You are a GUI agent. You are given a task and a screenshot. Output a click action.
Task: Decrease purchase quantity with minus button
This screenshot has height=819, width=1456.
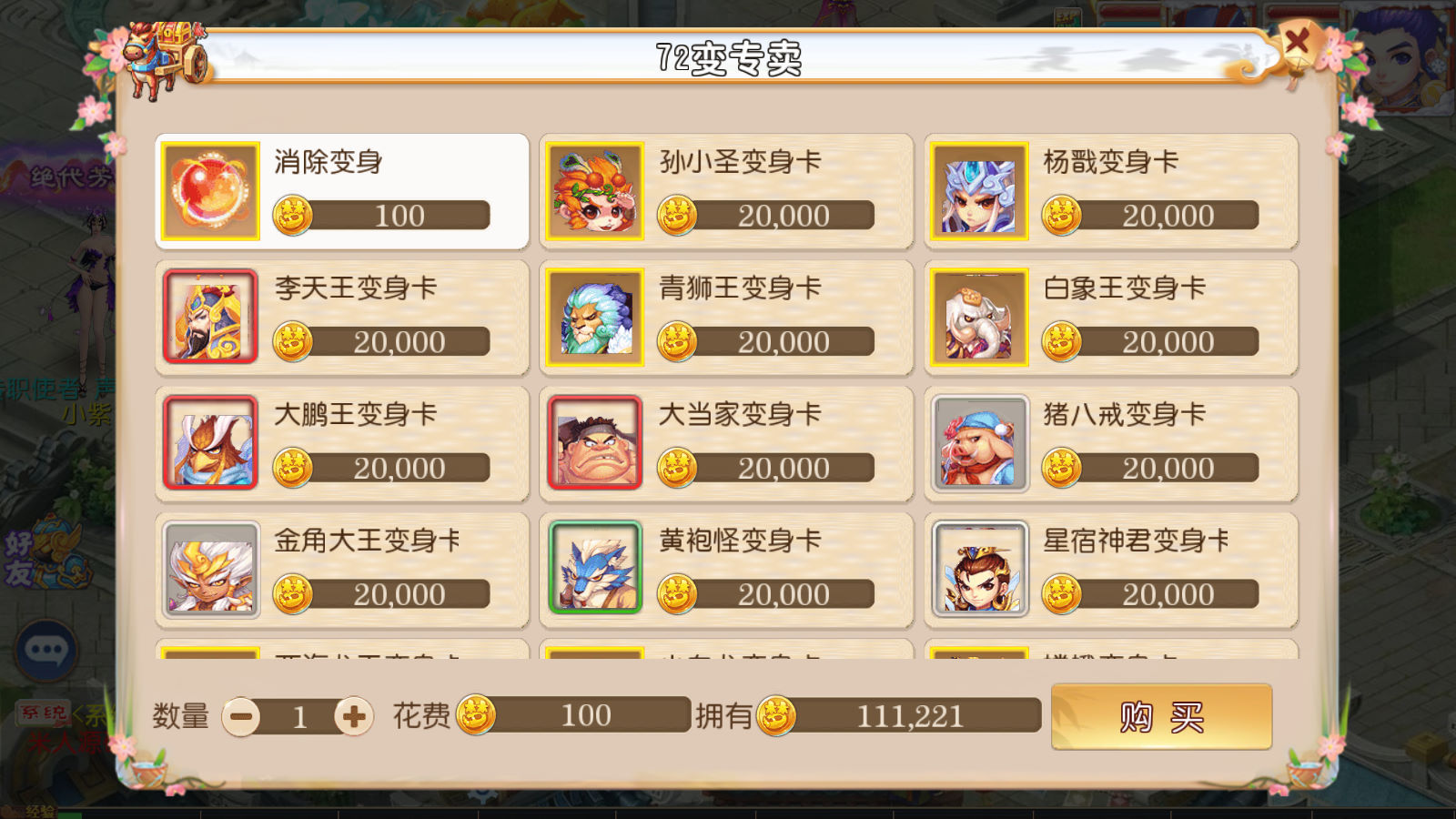241,717
